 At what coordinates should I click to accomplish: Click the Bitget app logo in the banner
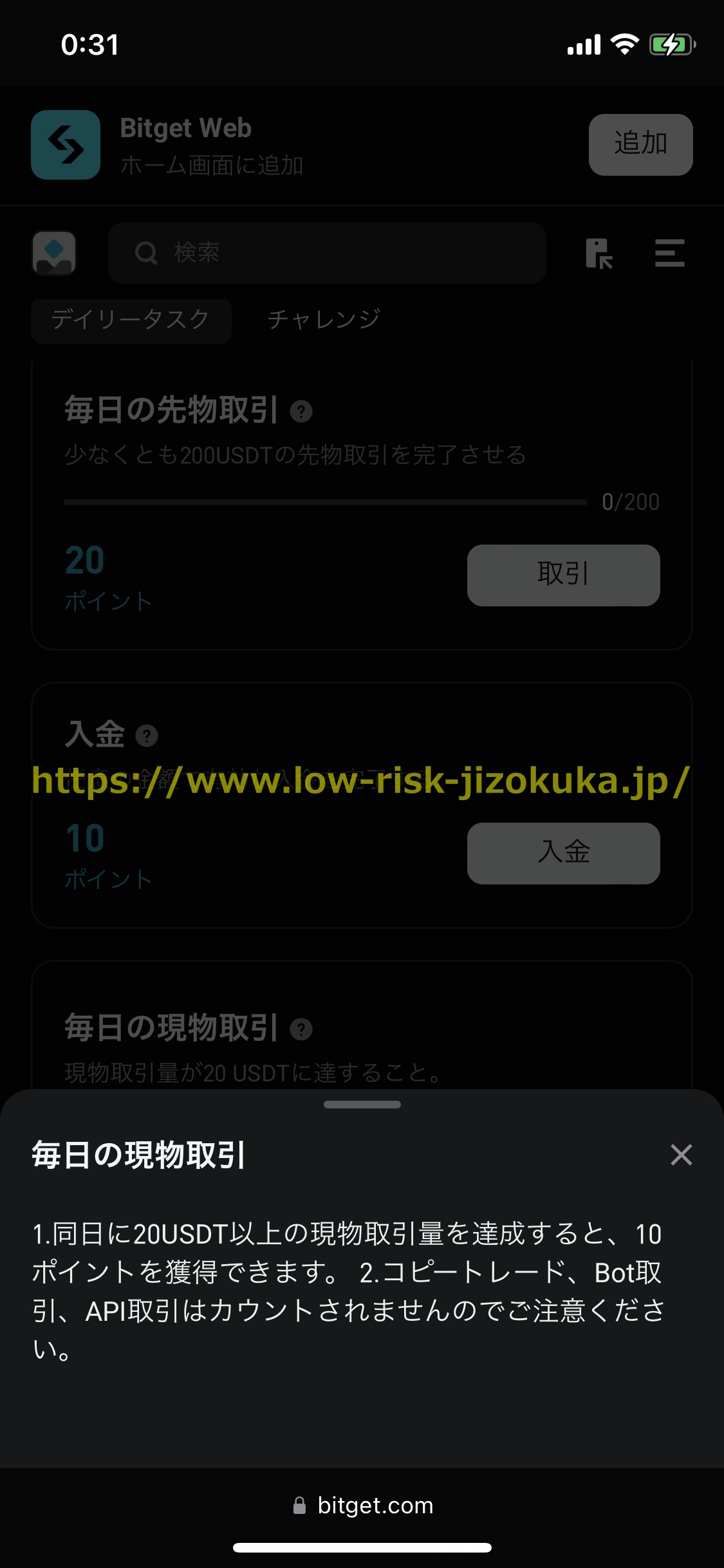(x=65, y=145)
